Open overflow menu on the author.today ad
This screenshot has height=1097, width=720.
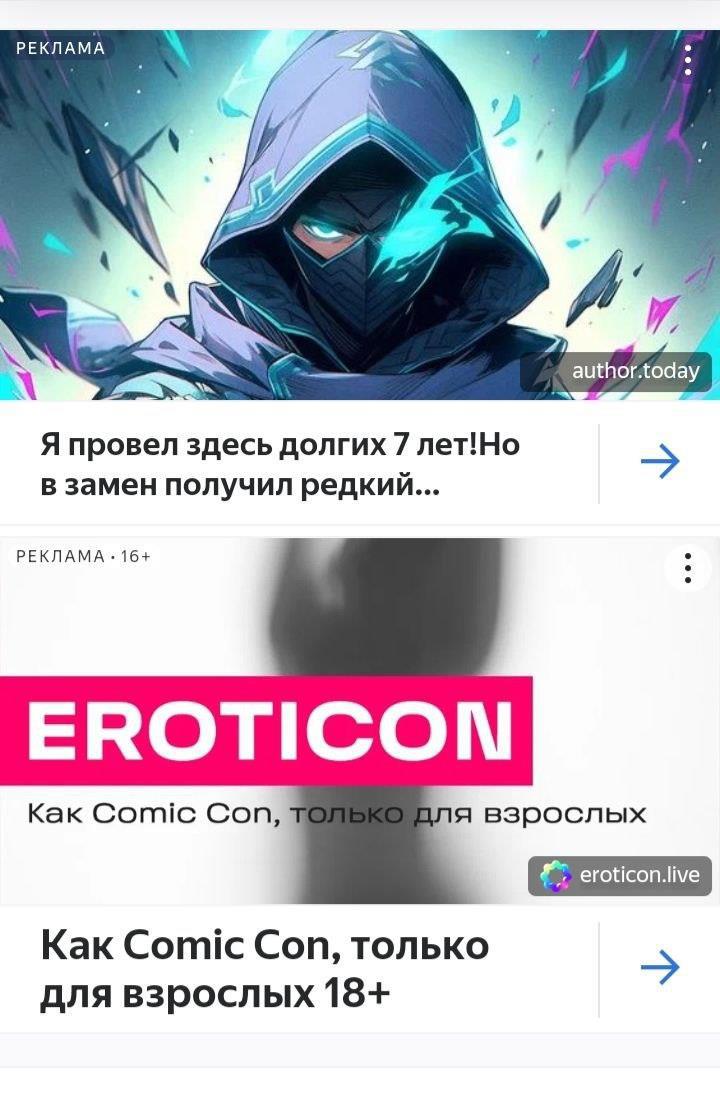pyautogui.click(x=688, y=60)
